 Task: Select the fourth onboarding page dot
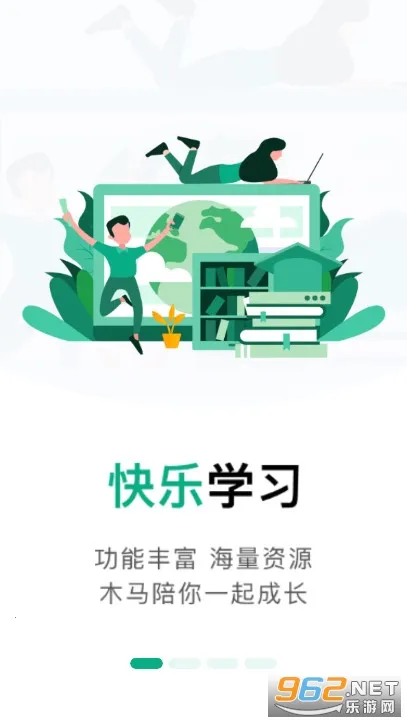tap(260, 664)
